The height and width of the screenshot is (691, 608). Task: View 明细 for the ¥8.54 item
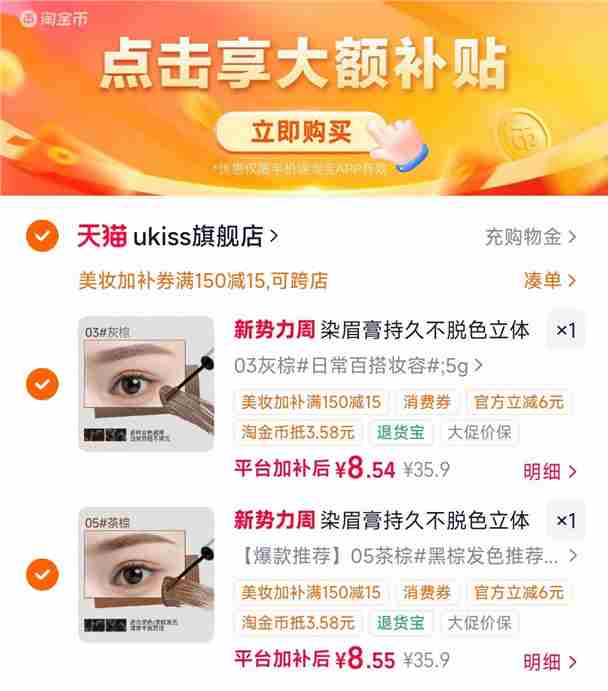pos(550,472)
